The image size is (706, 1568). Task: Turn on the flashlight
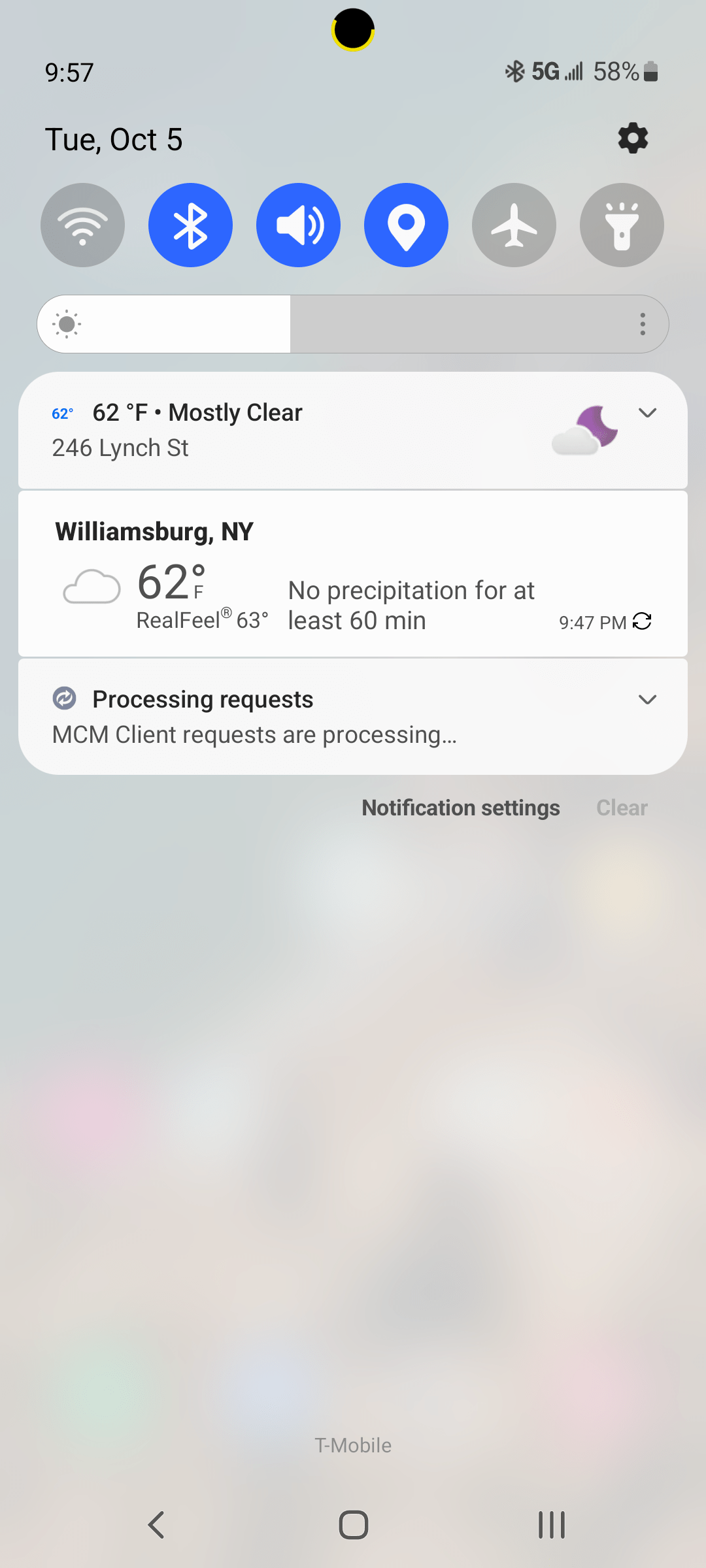click(622, 225)
